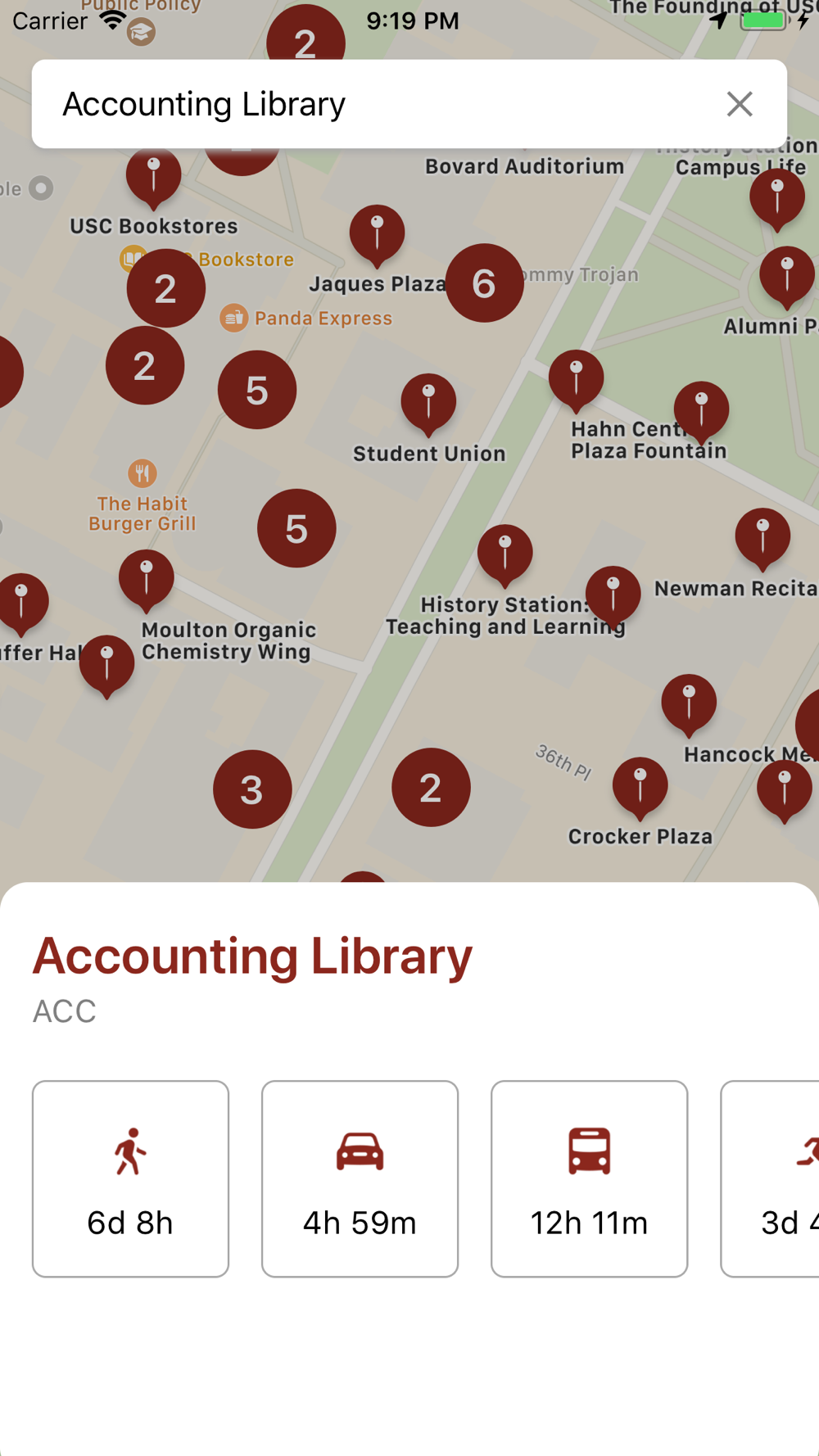Open the Newman Recital pin
The image size is (819, 1456).
(x=762, y=537)
